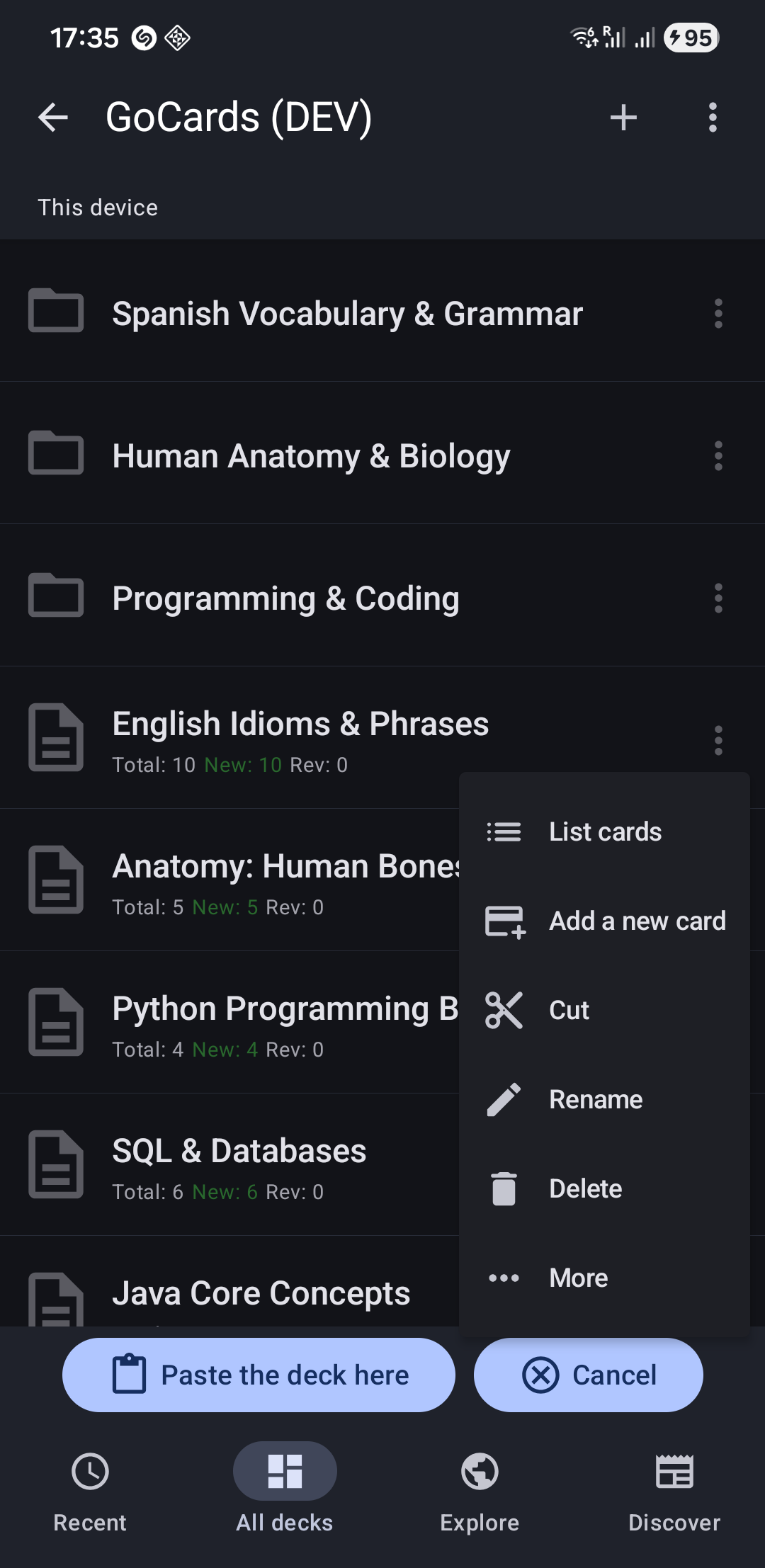The image size is (765, 1568).
Task: Open the app bar overflow menu
Action: [713, 118]
